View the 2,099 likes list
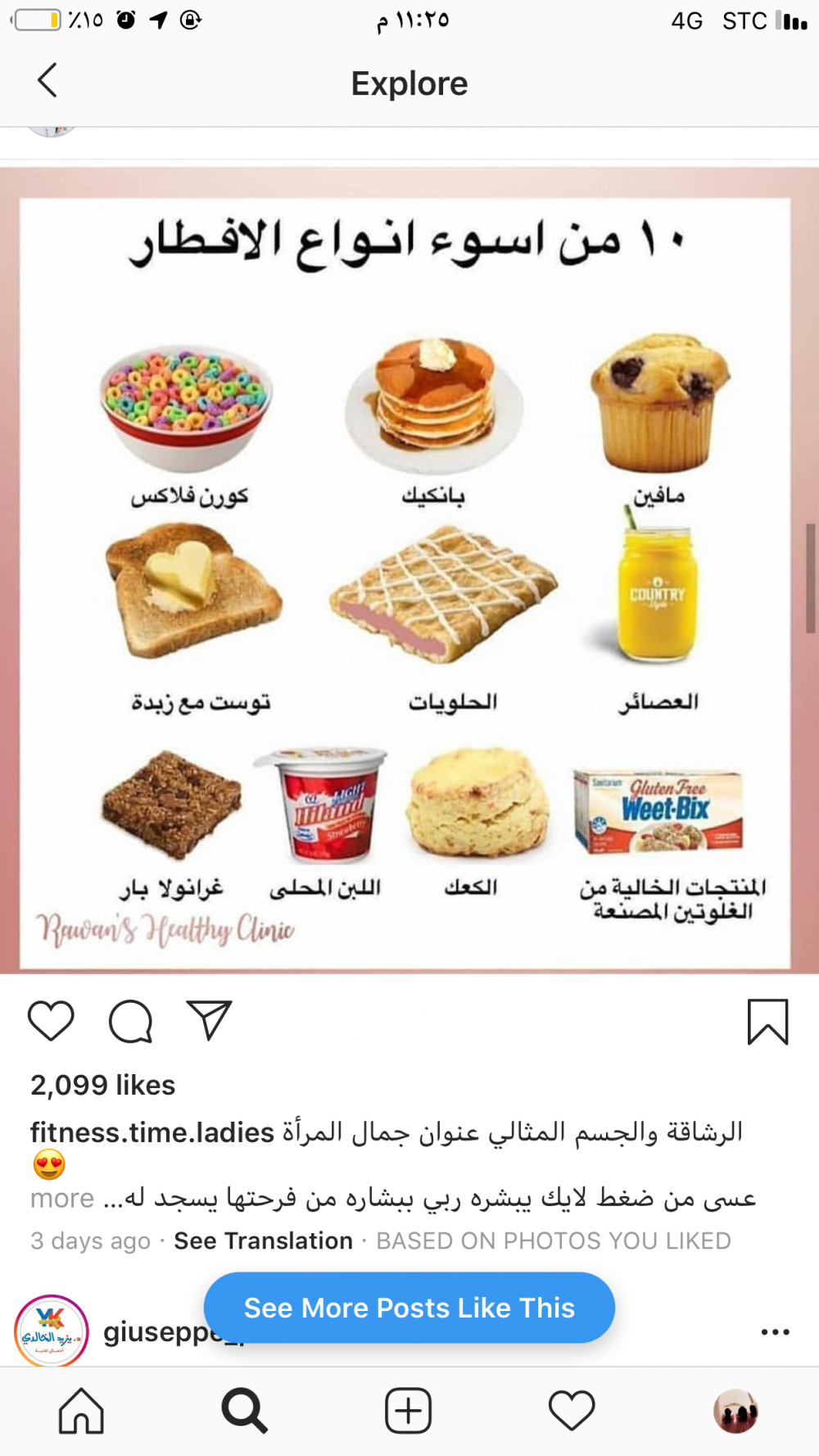 point(103,1086)
